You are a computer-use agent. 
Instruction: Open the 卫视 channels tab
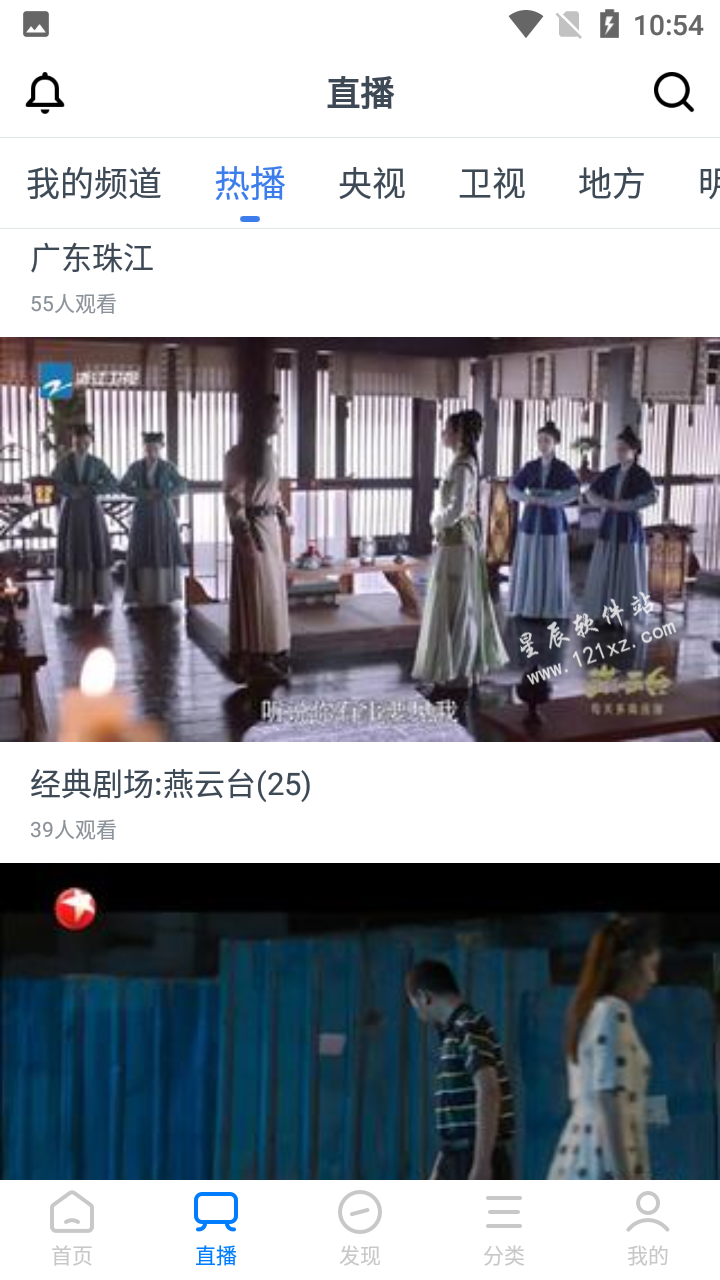[492, 184]
